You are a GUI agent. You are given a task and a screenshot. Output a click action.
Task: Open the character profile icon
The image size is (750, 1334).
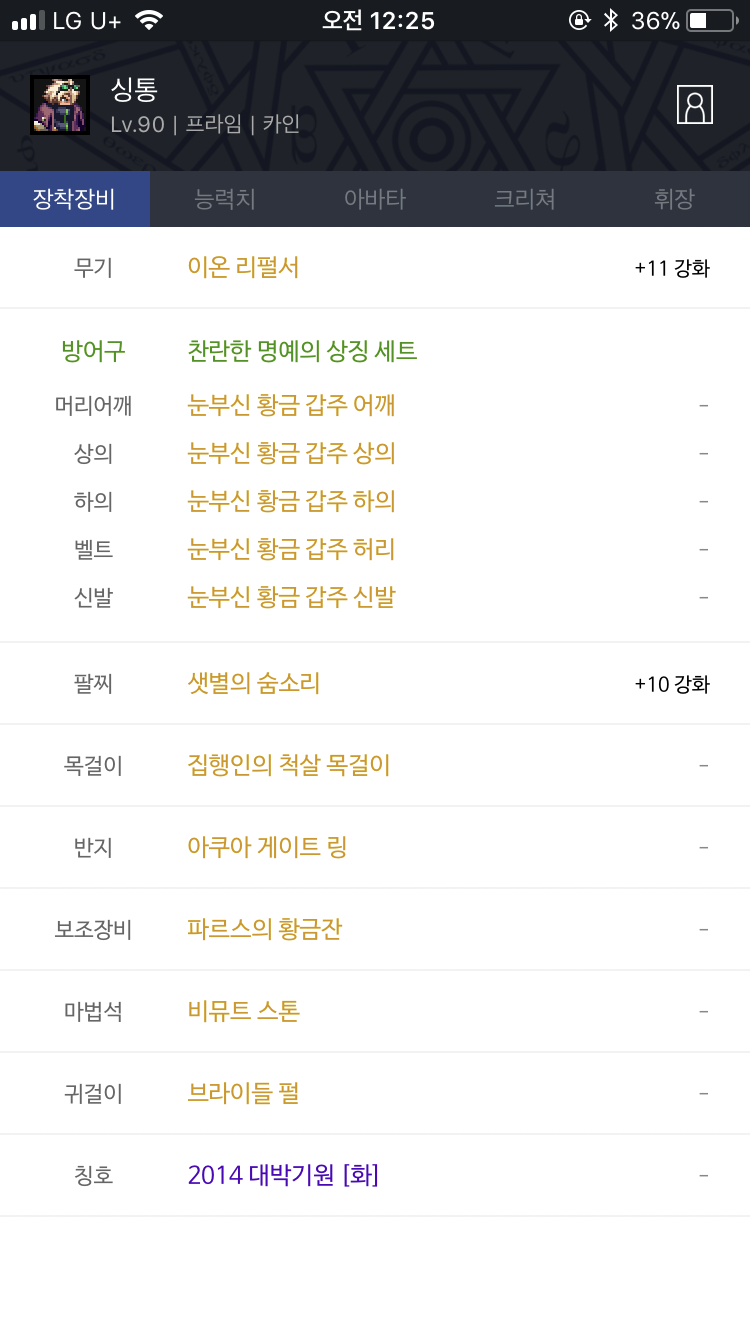(x=694, y=104)
